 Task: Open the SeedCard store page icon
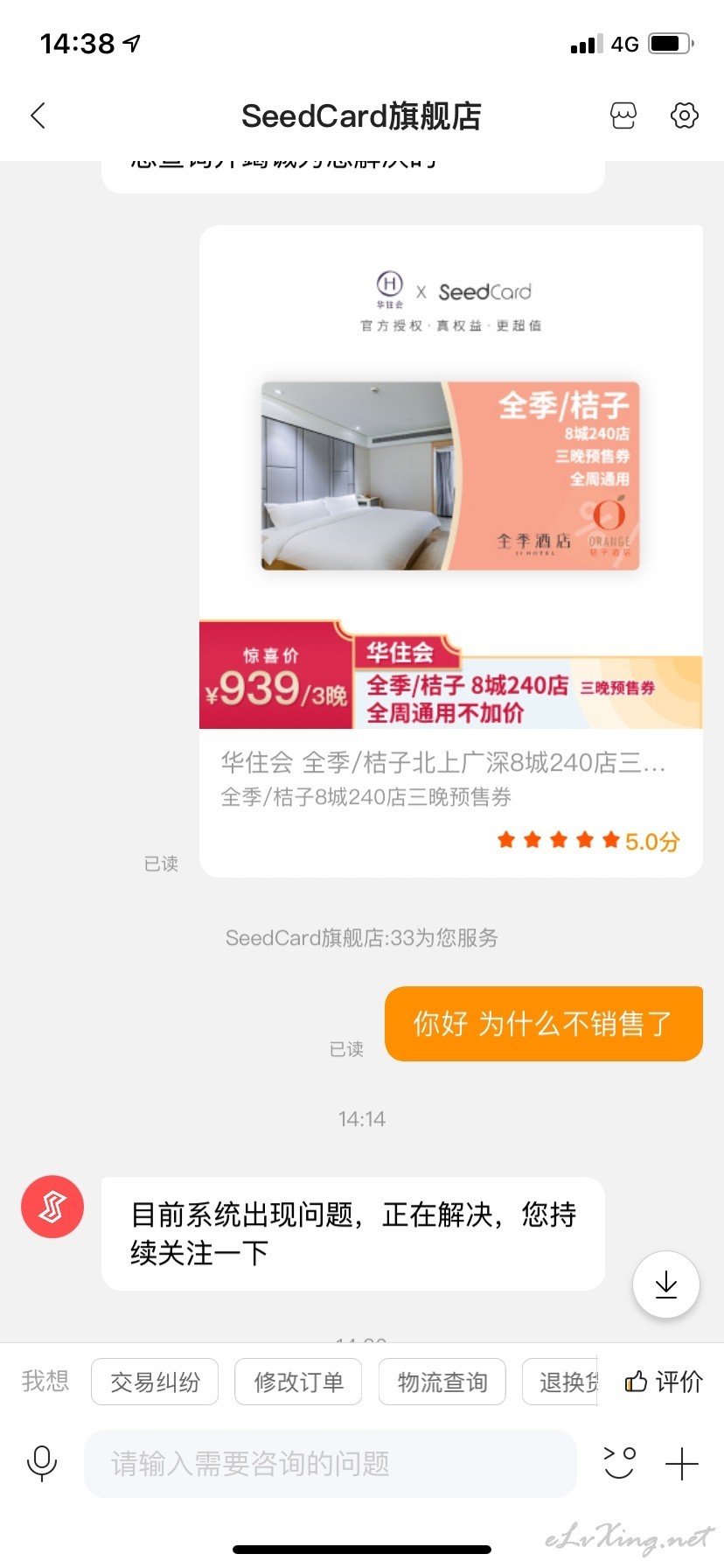point(623,115)
